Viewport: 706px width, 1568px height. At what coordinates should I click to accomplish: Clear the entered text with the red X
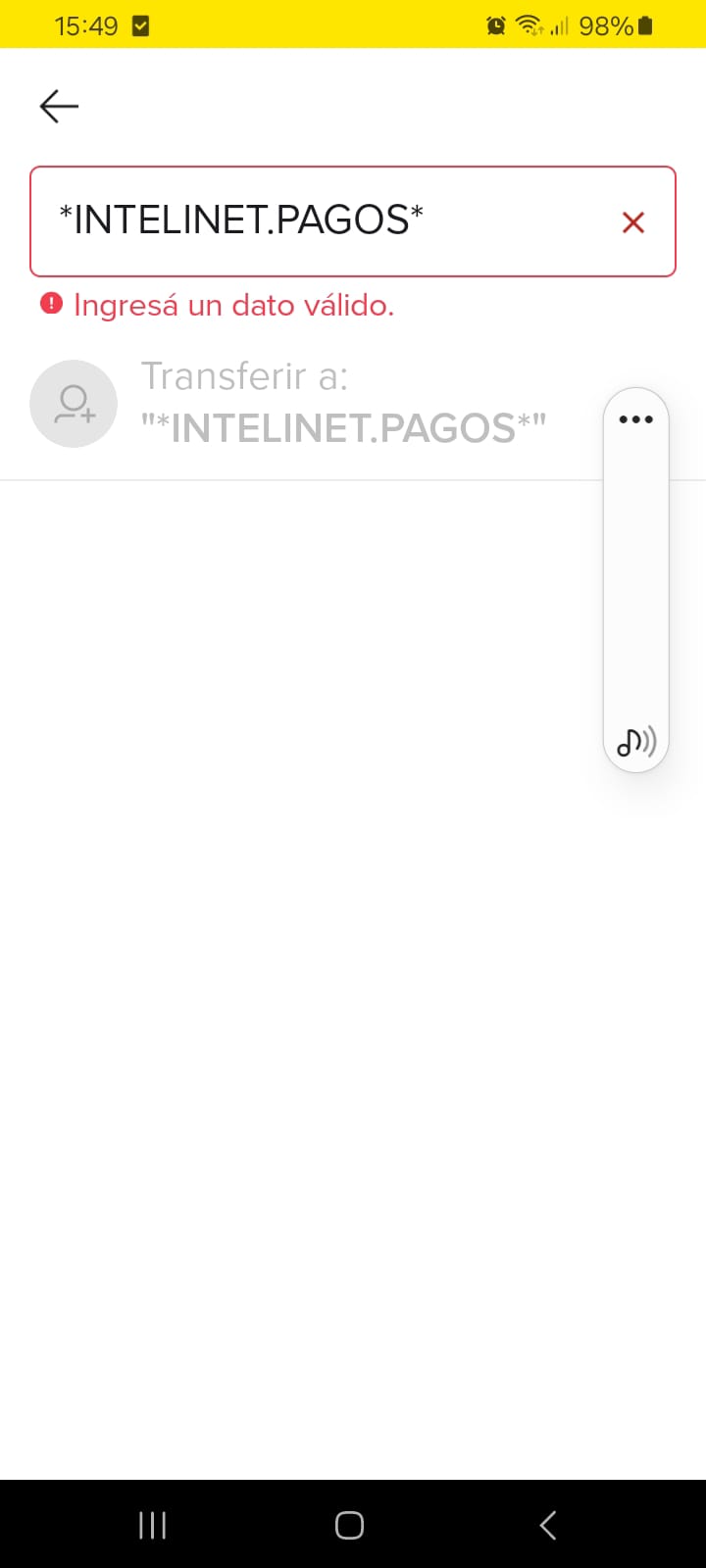click(x=633, y=222)
